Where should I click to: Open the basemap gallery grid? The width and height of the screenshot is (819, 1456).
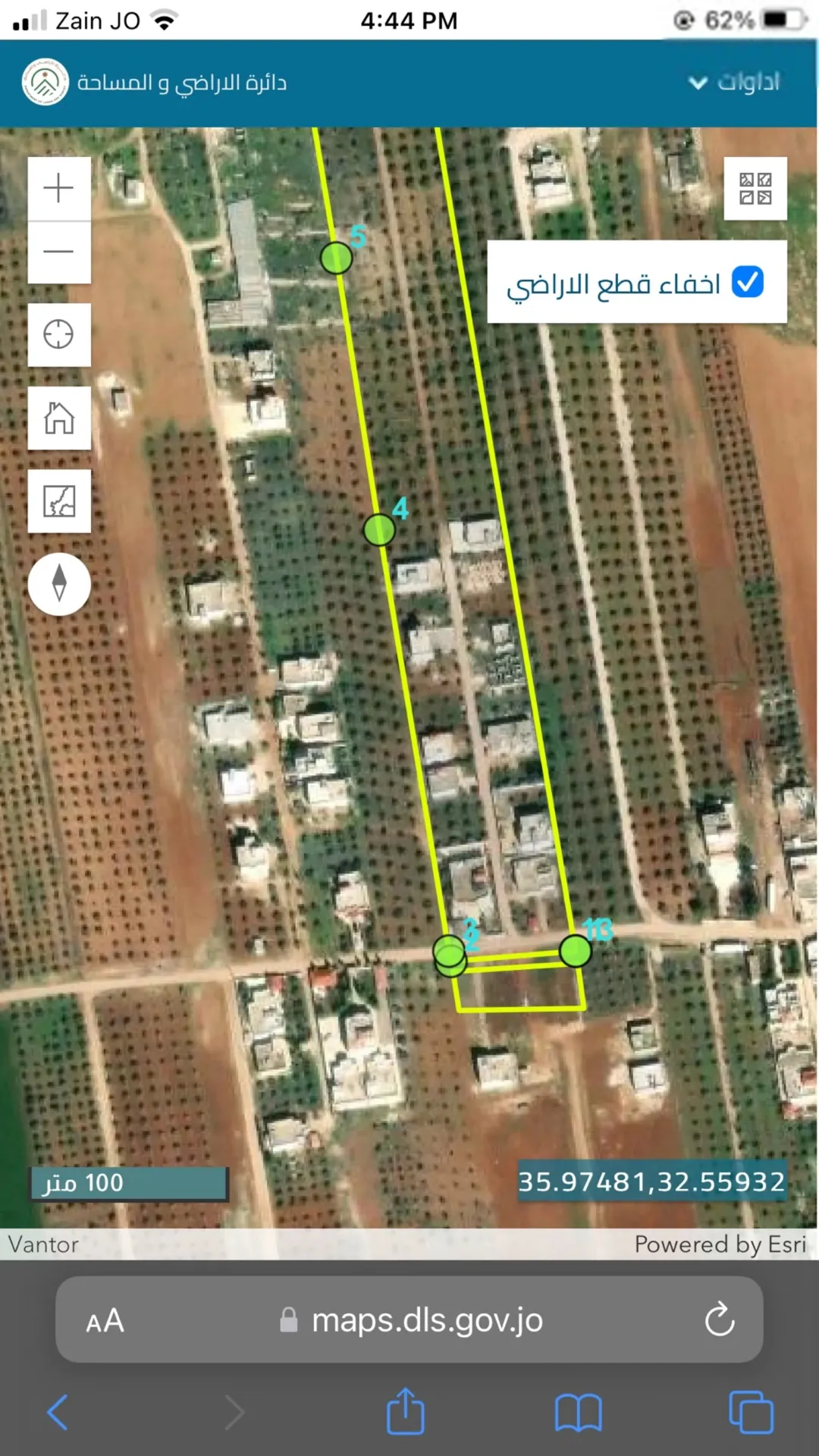coord(755,189)
